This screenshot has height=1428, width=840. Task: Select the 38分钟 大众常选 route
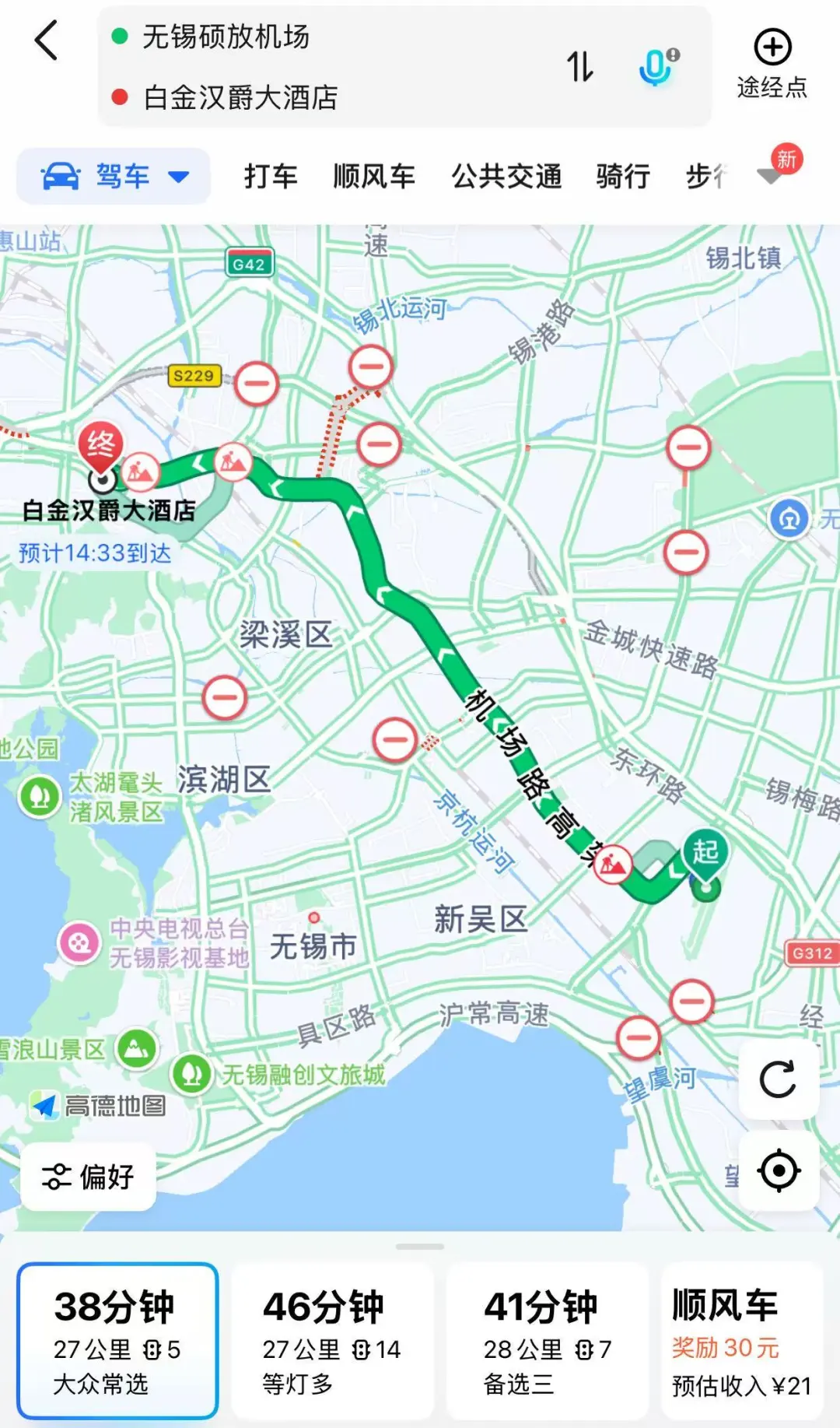(x=117, y=1340)
